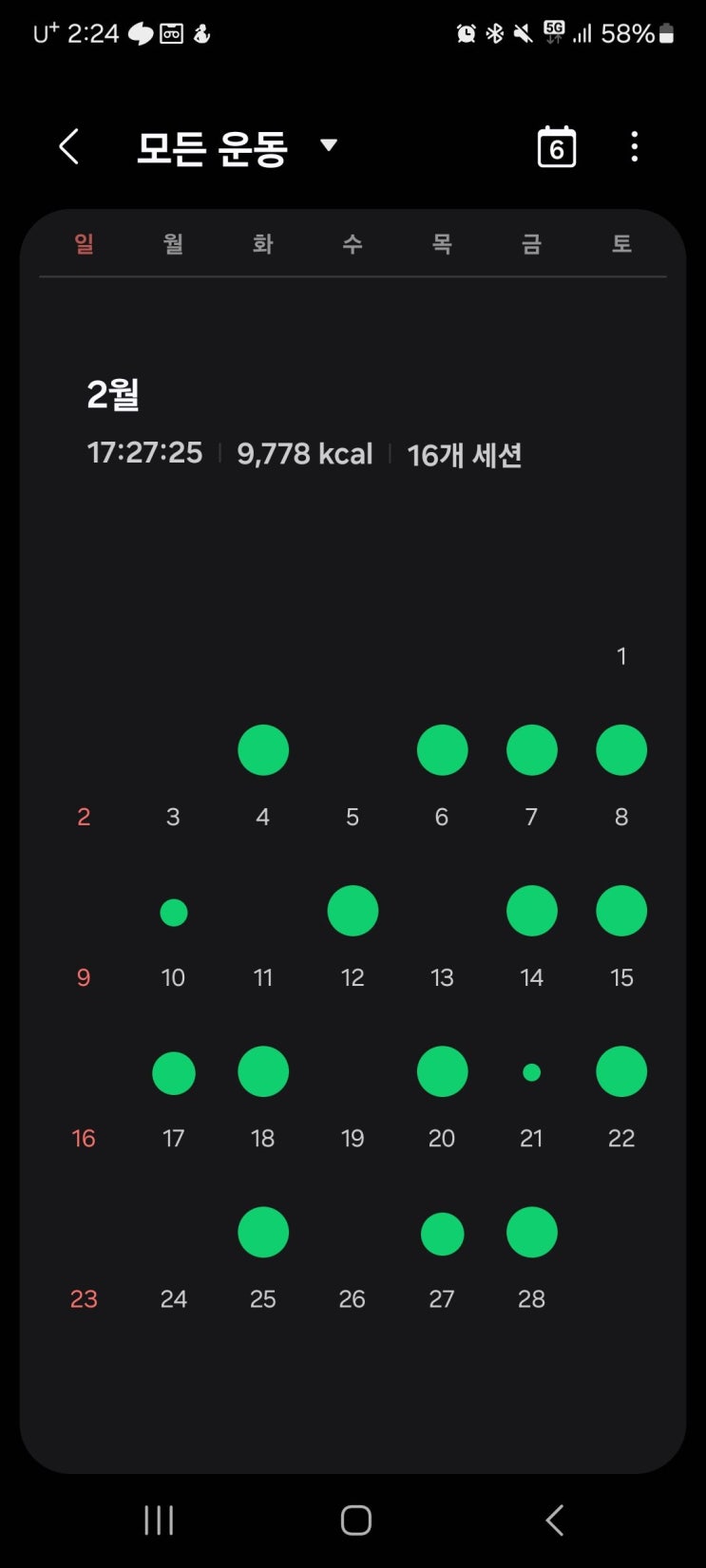View exercise logged on February 14
The image size is (706, 1568).
pos(531,912)
